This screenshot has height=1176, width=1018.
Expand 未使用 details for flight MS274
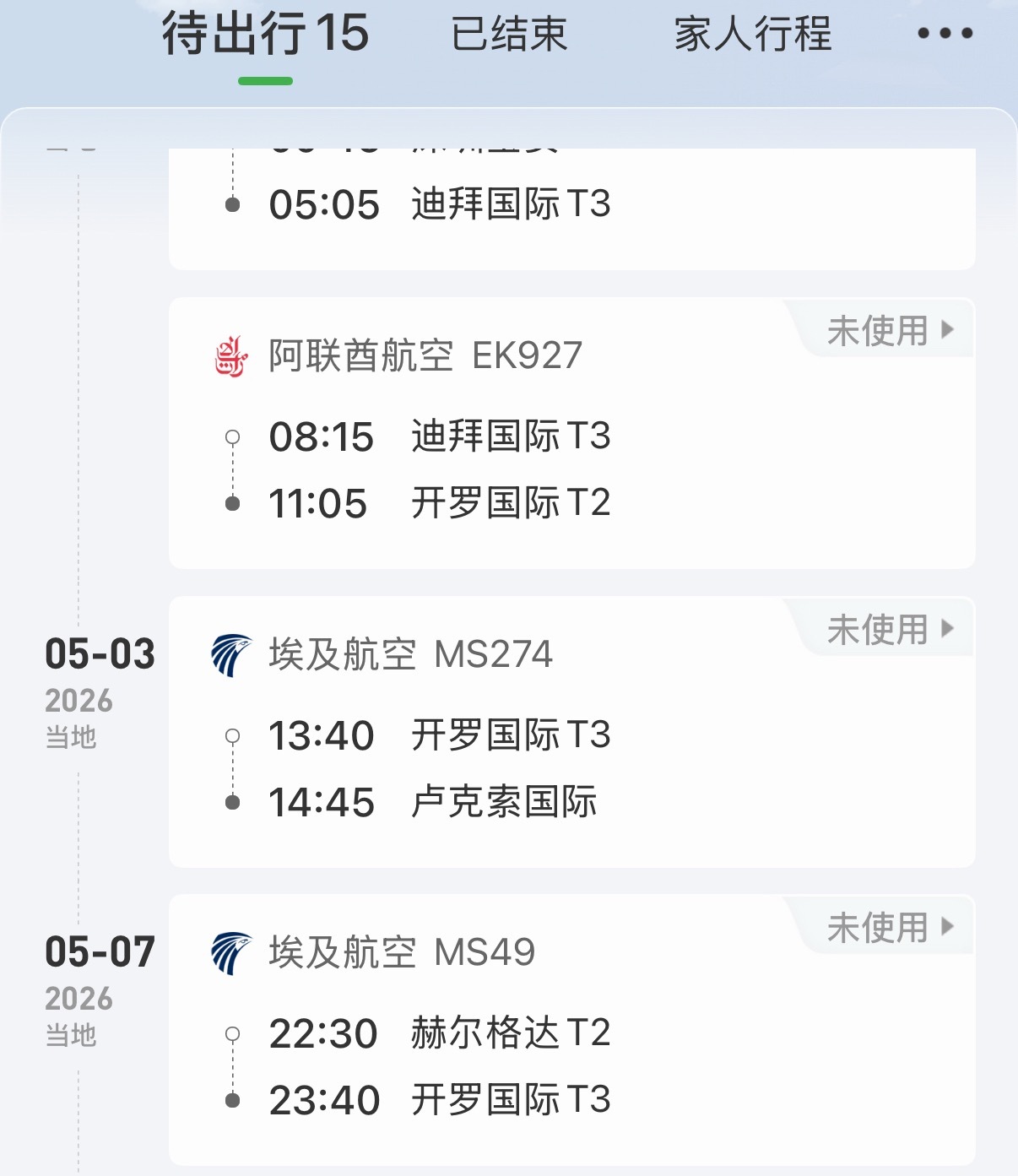(947, 628)
